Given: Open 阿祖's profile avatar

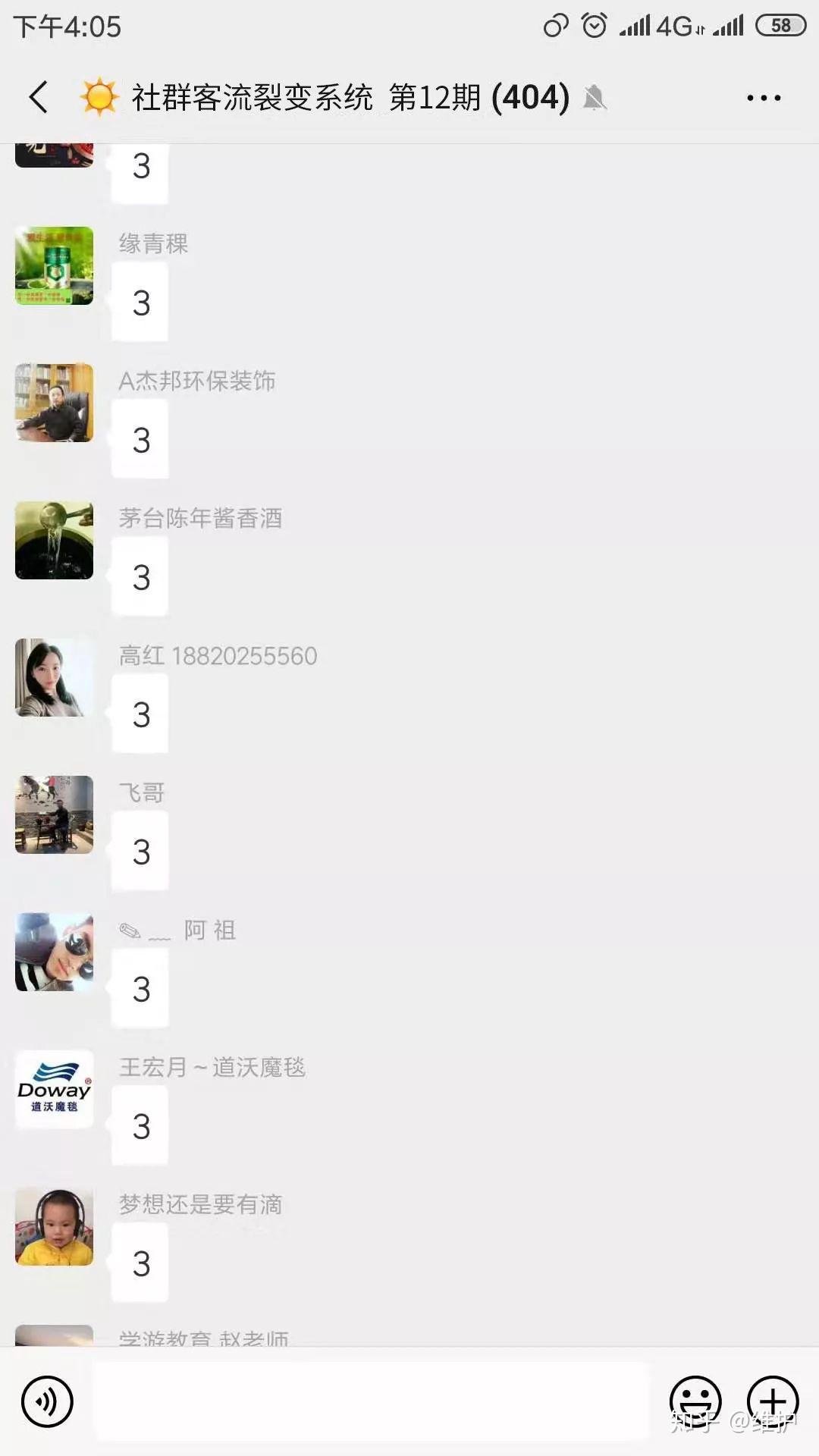Looking at the screenshot, I should click(55, 952).
